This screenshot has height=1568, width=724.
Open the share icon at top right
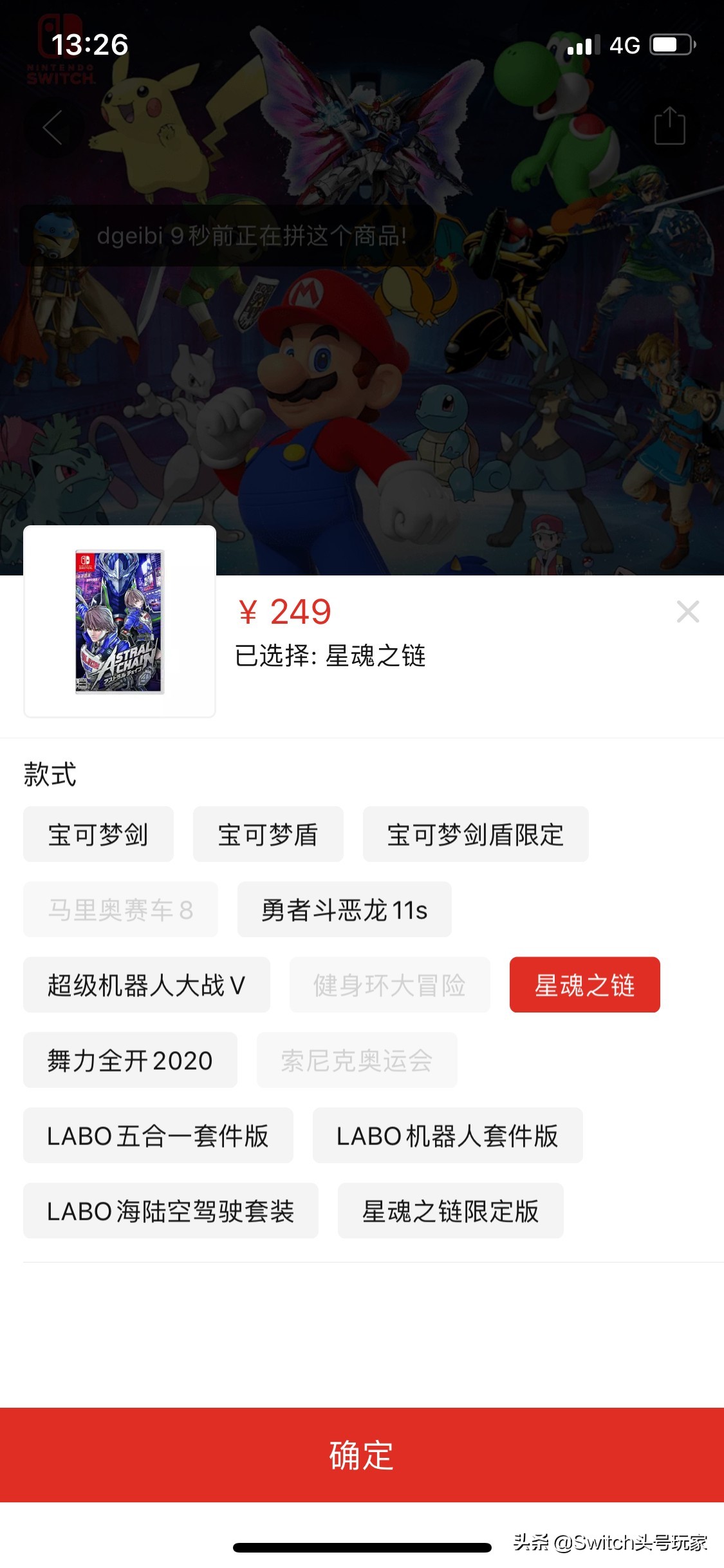671,126
